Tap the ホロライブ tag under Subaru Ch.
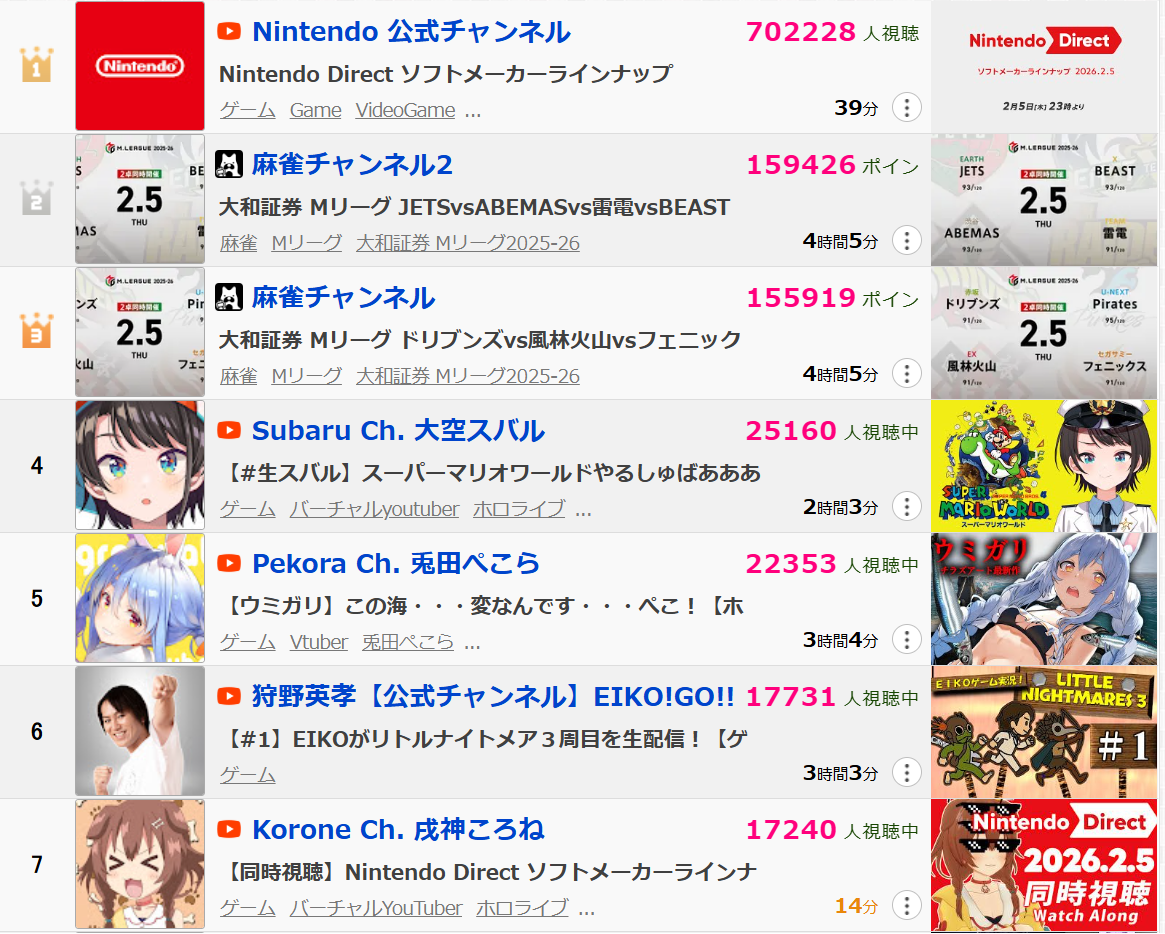 coord(519,509)
